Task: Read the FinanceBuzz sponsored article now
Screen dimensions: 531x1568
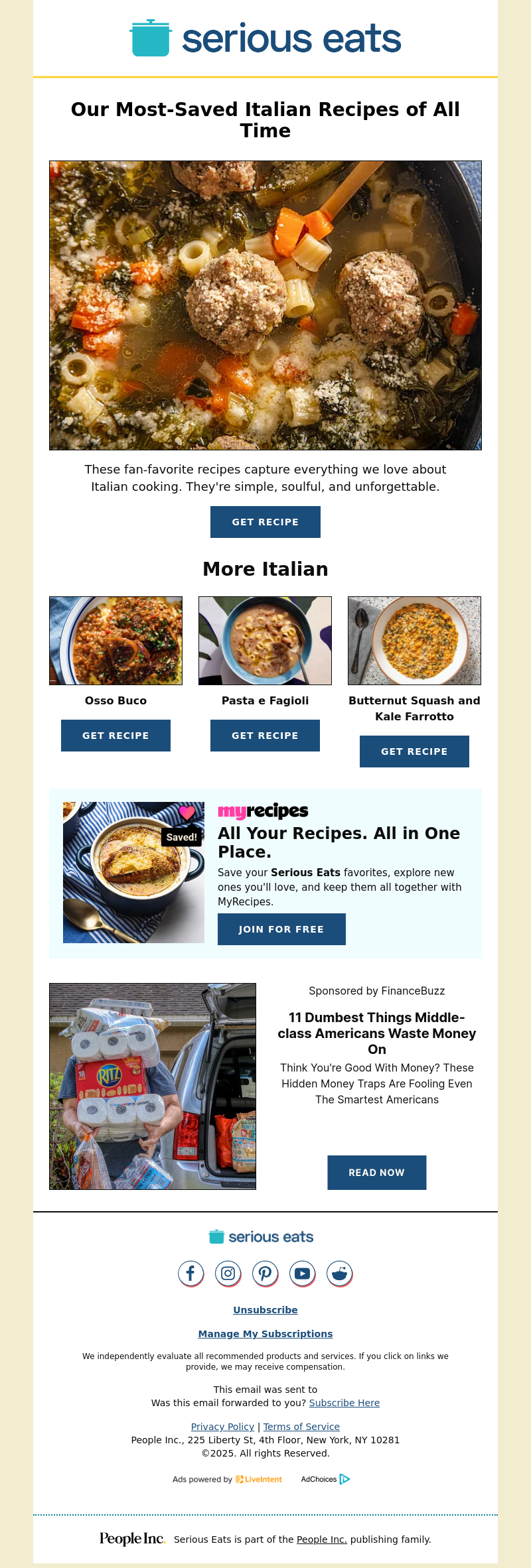Action: tap(376, 1173)
